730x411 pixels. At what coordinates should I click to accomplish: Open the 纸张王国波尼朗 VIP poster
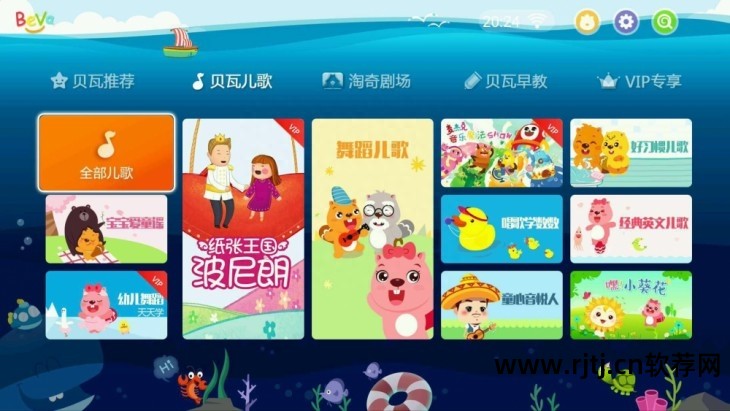click(243, 229)
